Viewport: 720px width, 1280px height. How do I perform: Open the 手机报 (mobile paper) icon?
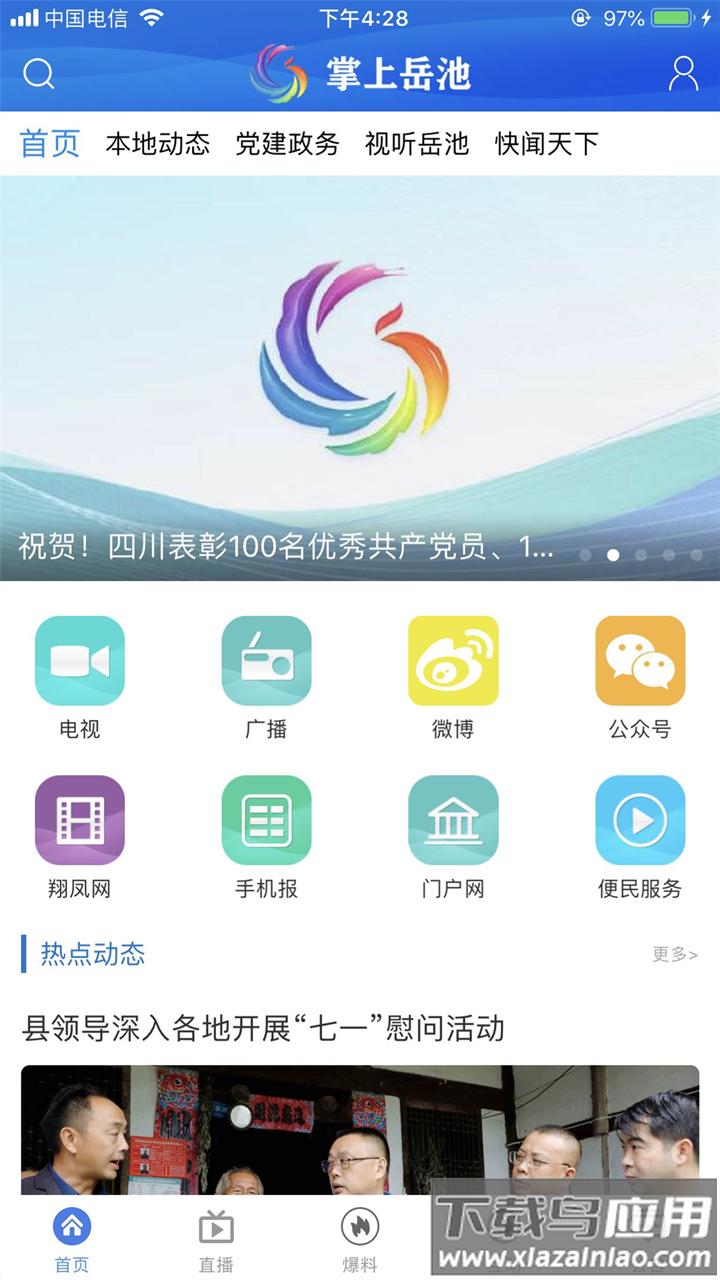[x=266, y=820]
